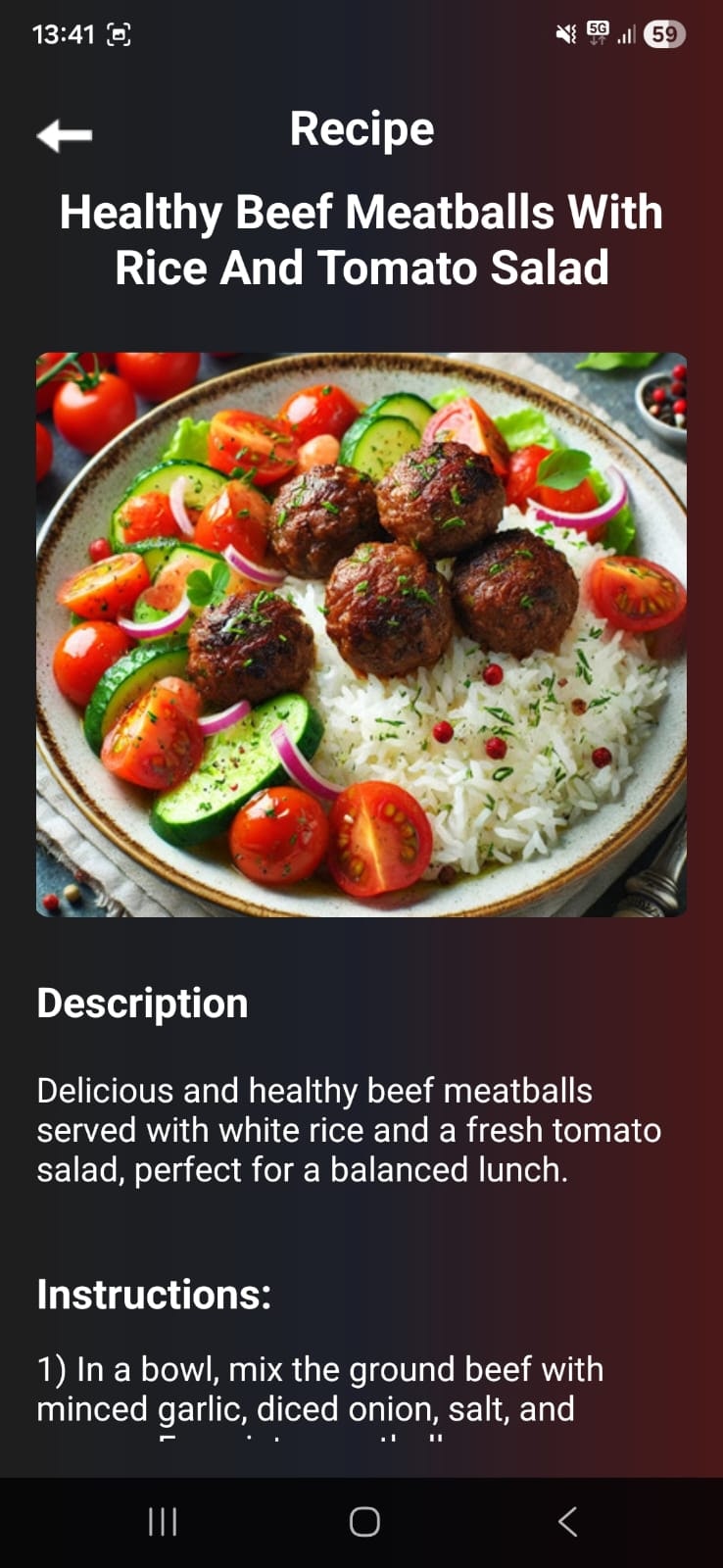
Task: Tap the 'Recipe' screen title
Action: pos(361,128)
